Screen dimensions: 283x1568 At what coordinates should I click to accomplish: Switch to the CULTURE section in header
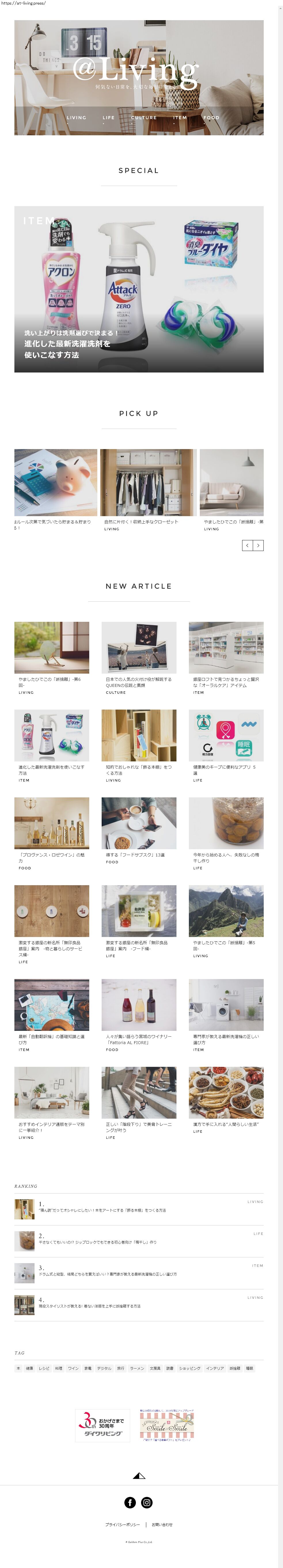pos(144,117)
